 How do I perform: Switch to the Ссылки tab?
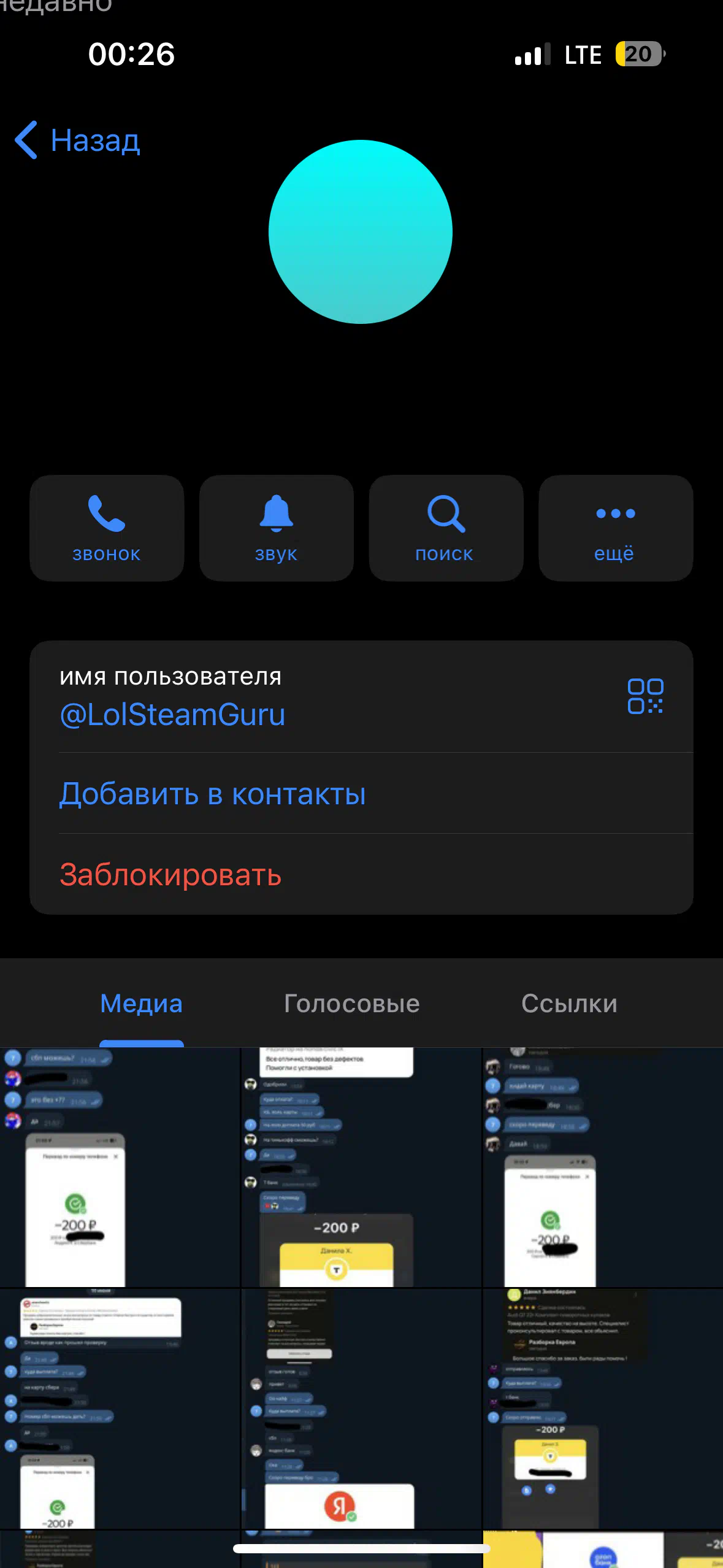click(569, 1004)
